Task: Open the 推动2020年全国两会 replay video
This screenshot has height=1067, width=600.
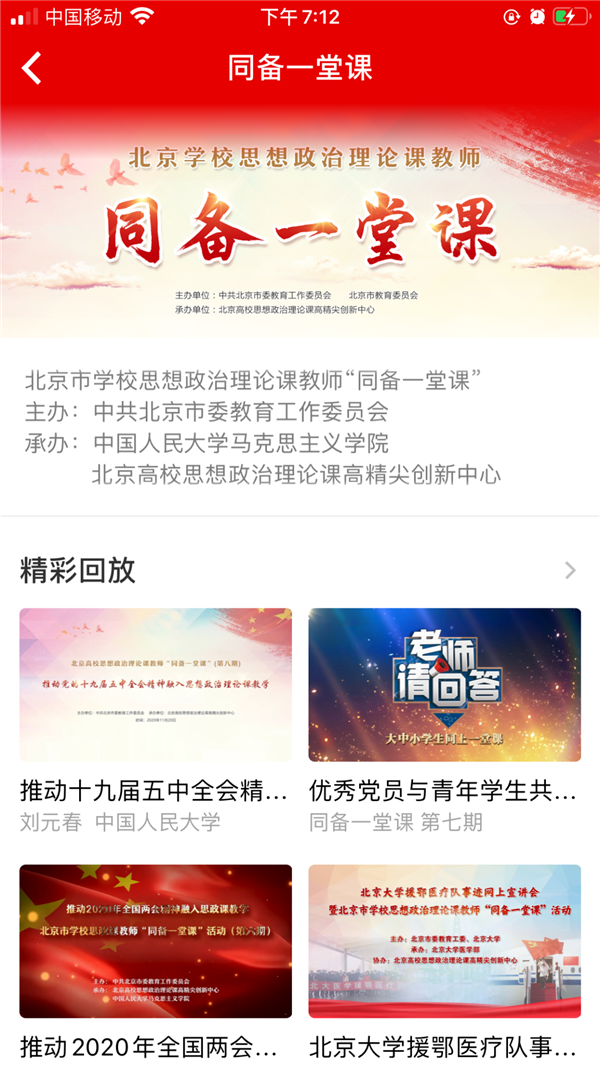Action: (x=156, y=940)
